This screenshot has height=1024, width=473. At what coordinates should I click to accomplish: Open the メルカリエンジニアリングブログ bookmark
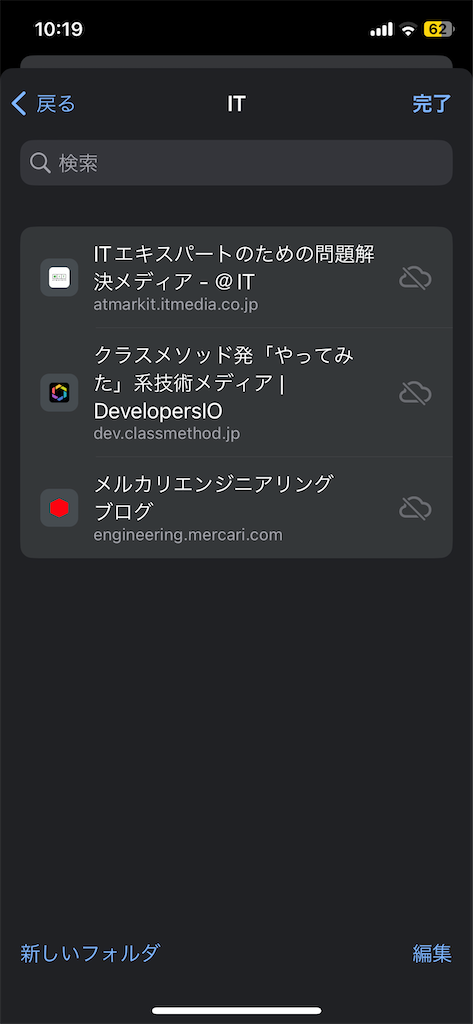[236, 507]
